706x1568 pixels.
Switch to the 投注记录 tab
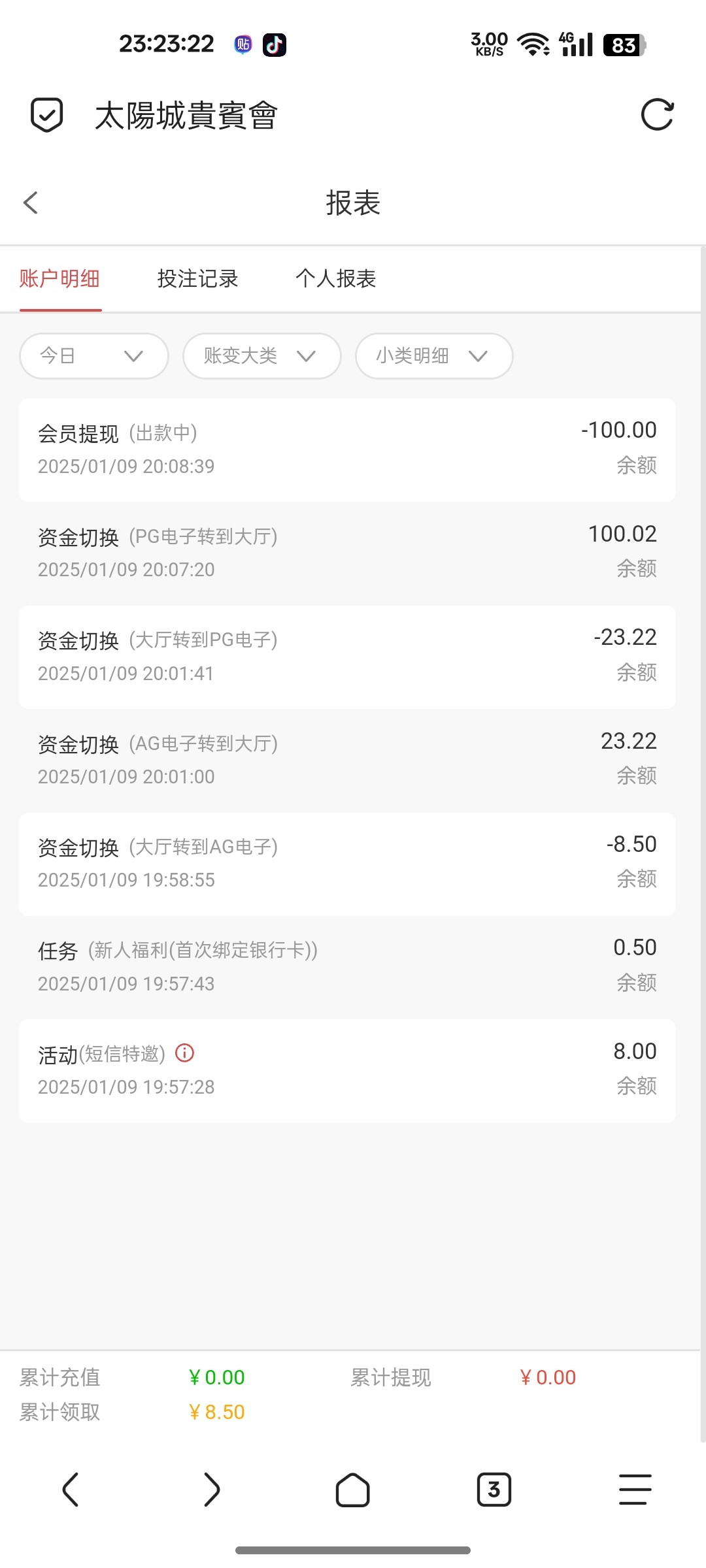pyautogui.click(x=197, y=279)
